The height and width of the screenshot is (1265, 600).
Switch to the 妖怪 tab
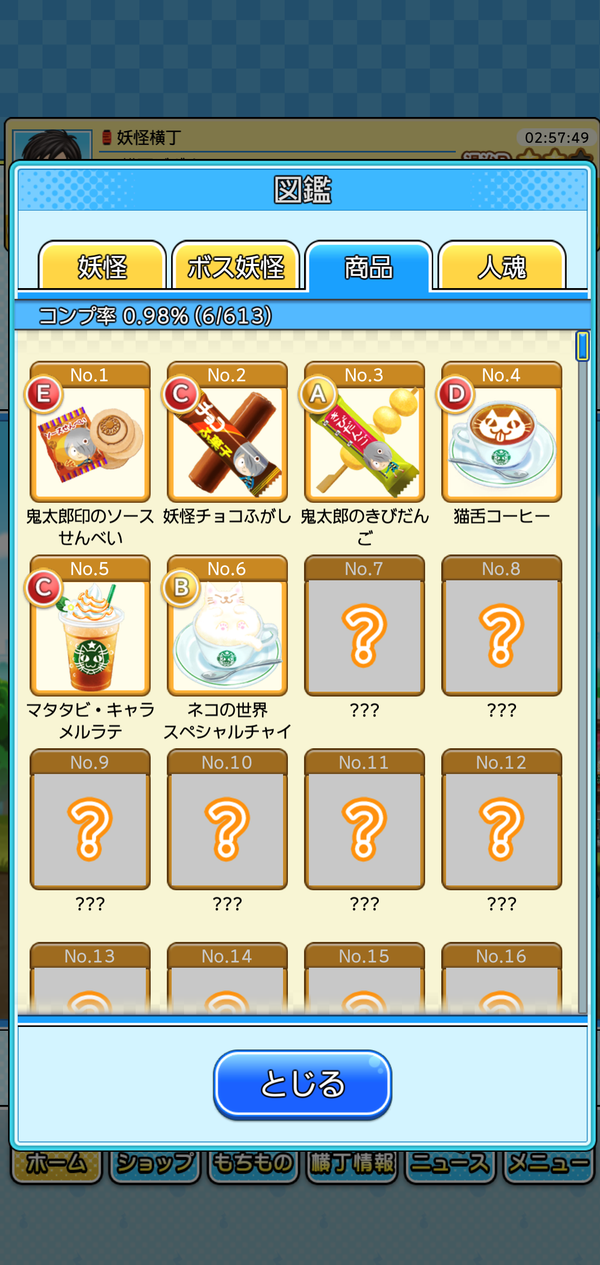point(102,267)
